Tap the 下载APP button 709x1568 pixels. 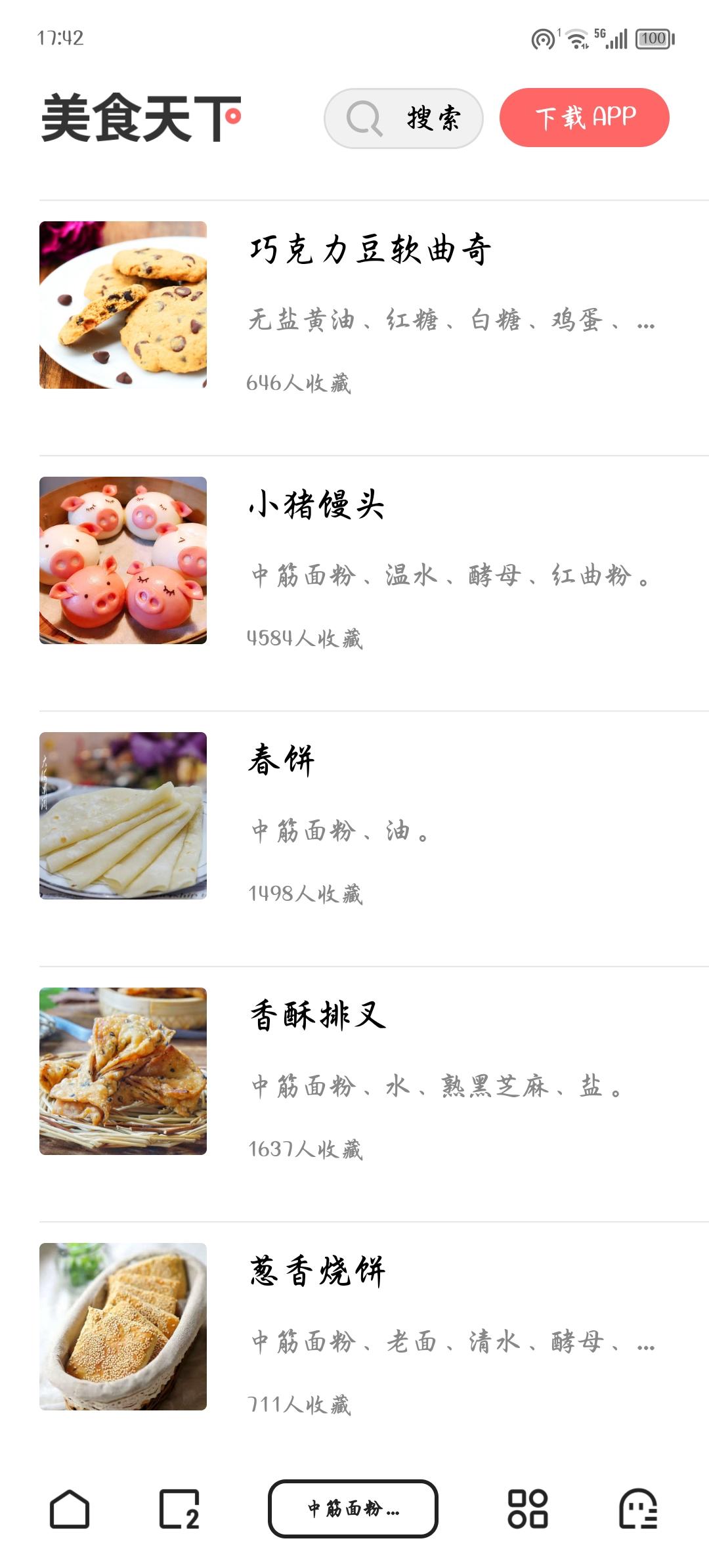[584, 118]
